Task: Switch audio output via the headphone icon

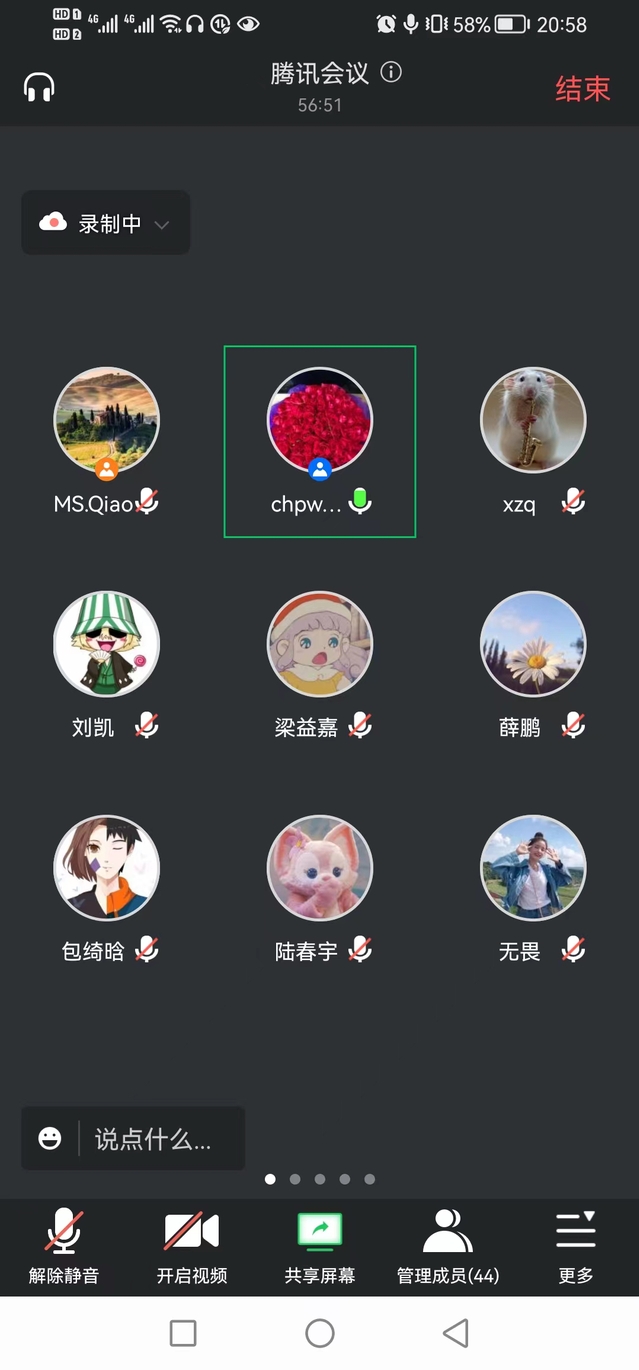Action: pos(39,88)
